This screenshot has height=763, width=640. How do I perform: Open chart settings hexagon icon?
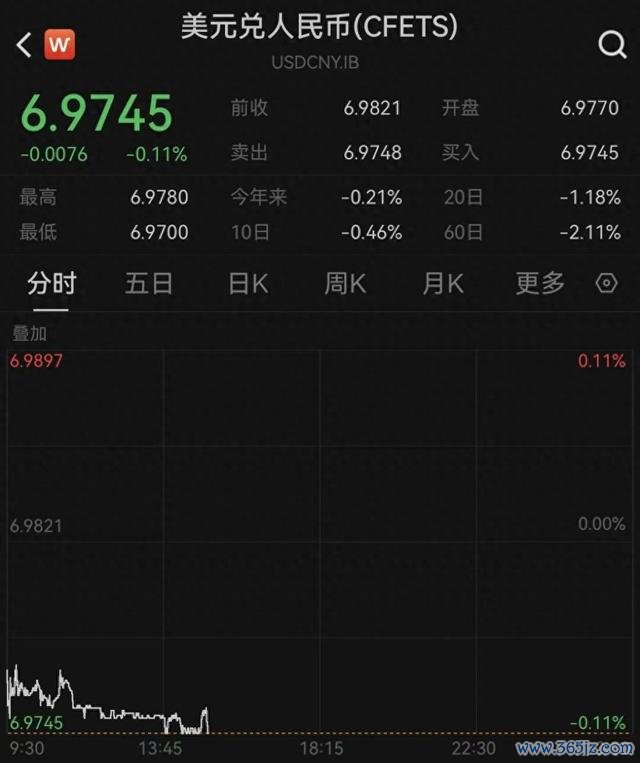[x=607, y=284]
